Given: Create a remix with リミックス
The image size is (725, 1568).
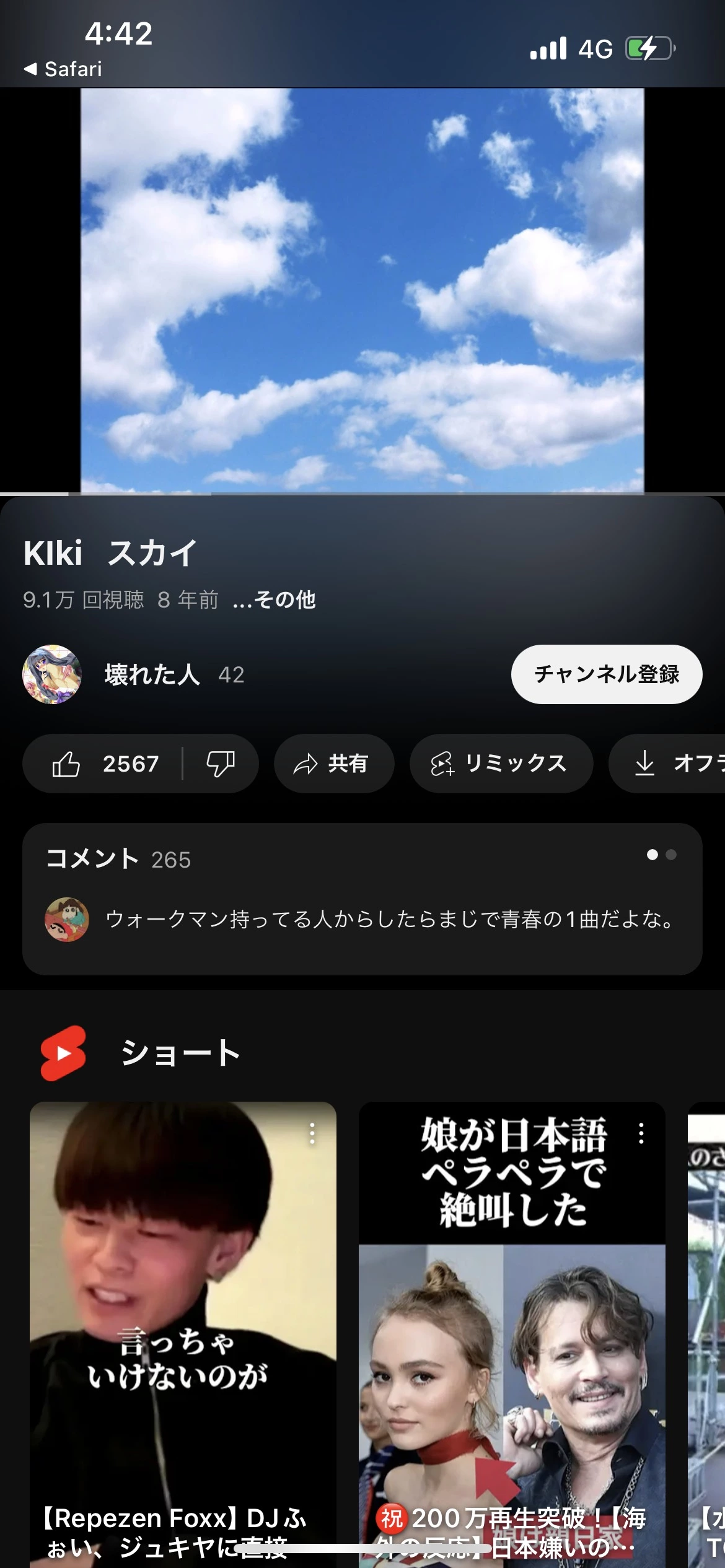Looking at the screenshot, I should coord(501,764).
